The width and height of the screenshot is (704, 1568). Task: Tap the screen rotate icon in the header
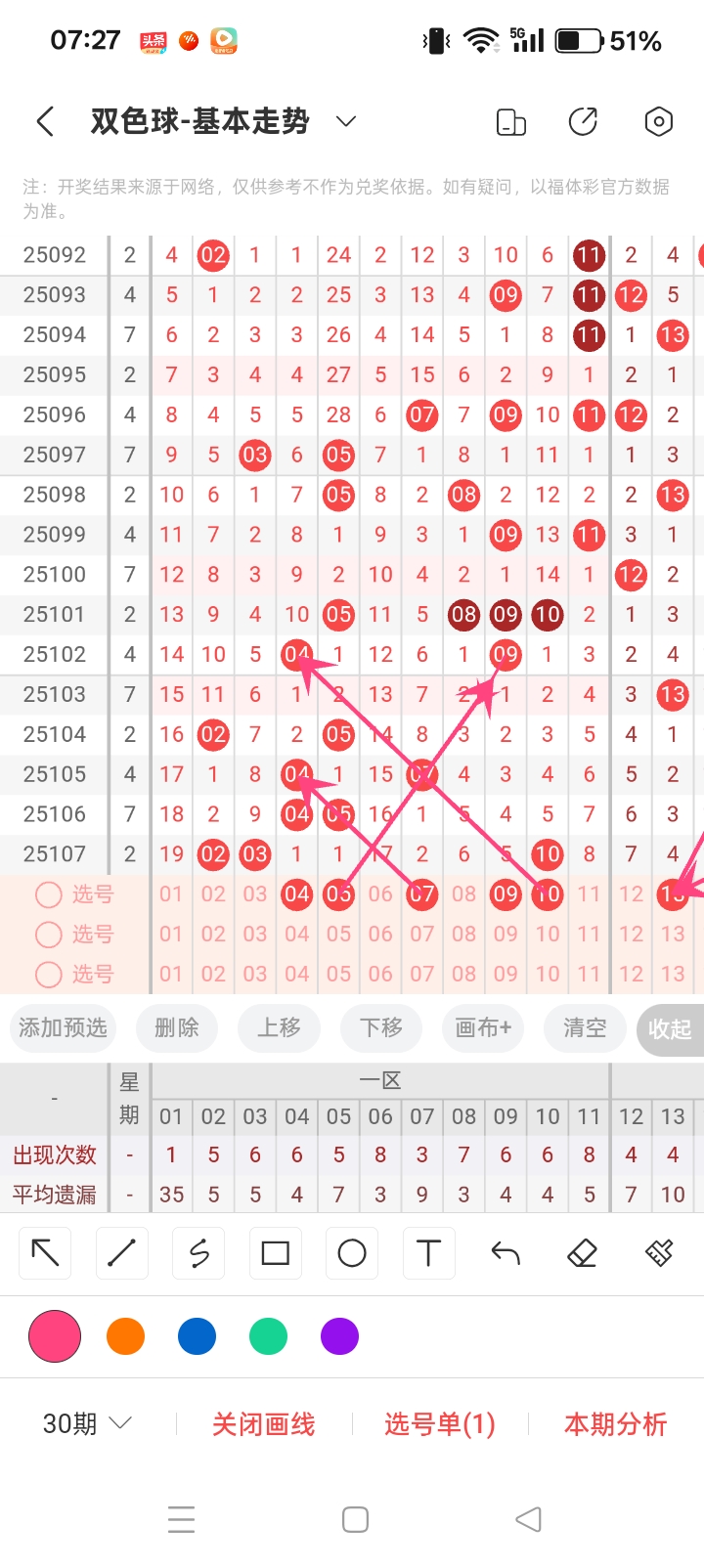click(x=510, y=121)
